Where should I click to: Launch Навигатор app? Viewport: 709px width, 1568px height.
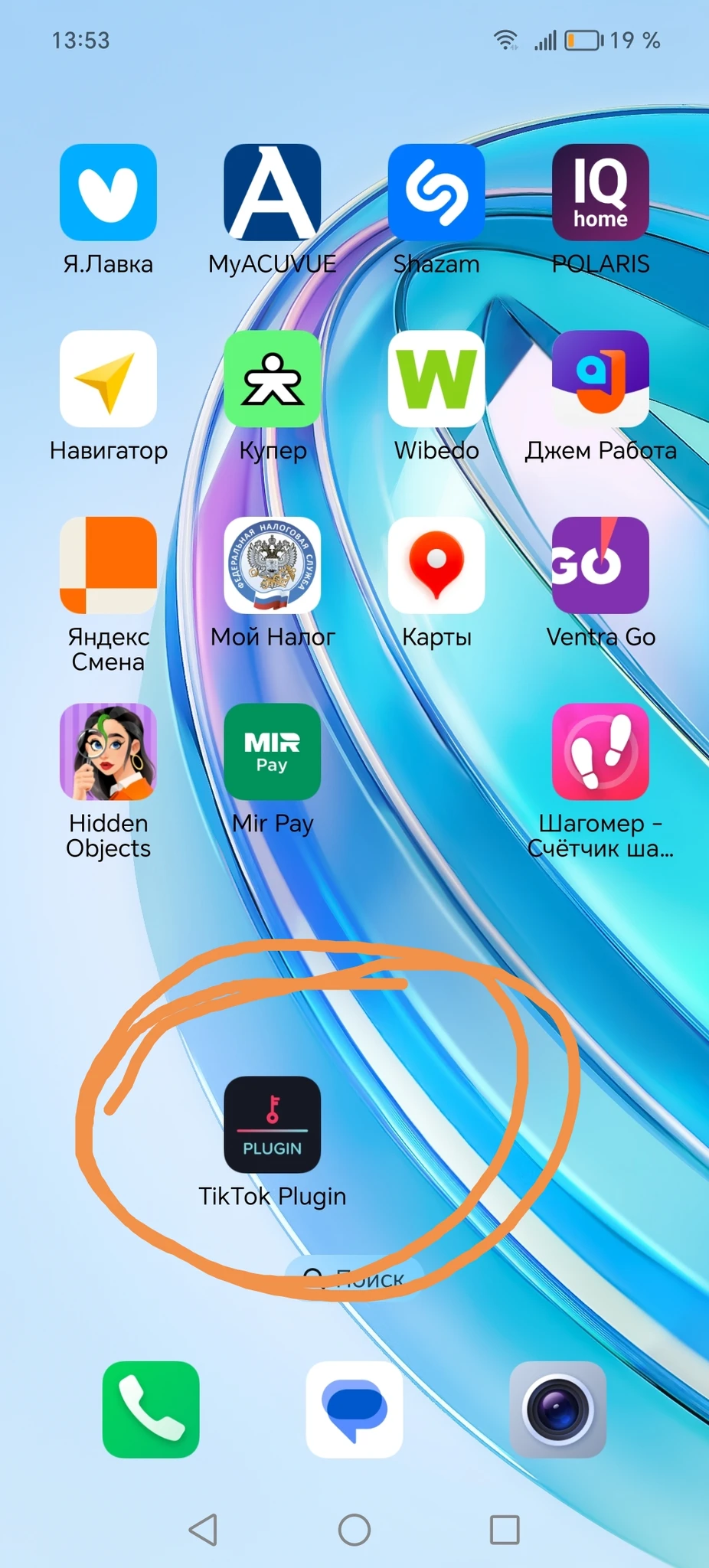coord(108,379)
